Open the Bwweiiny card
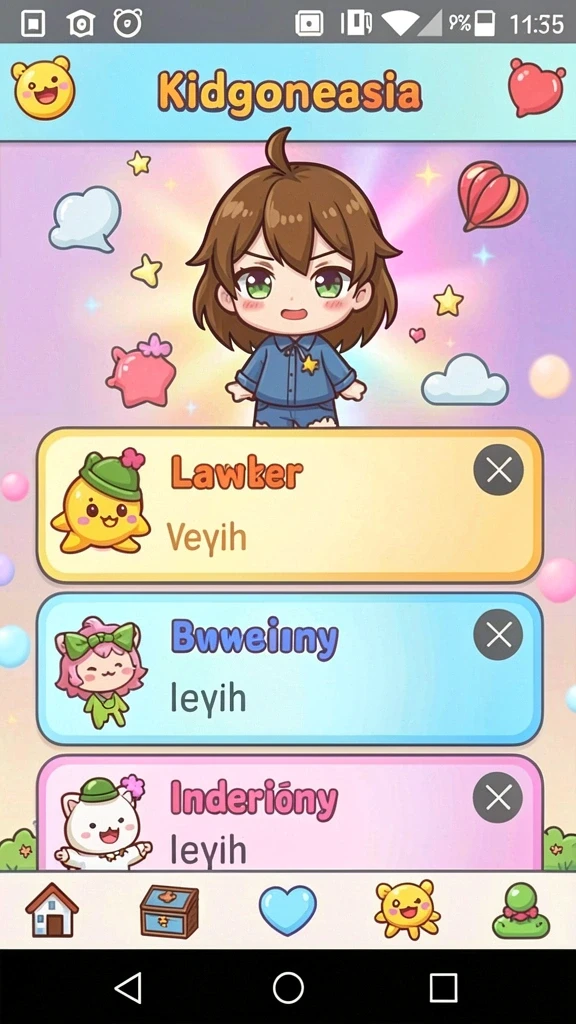This screenshot has height=1024, width=576. click(289, 669)
